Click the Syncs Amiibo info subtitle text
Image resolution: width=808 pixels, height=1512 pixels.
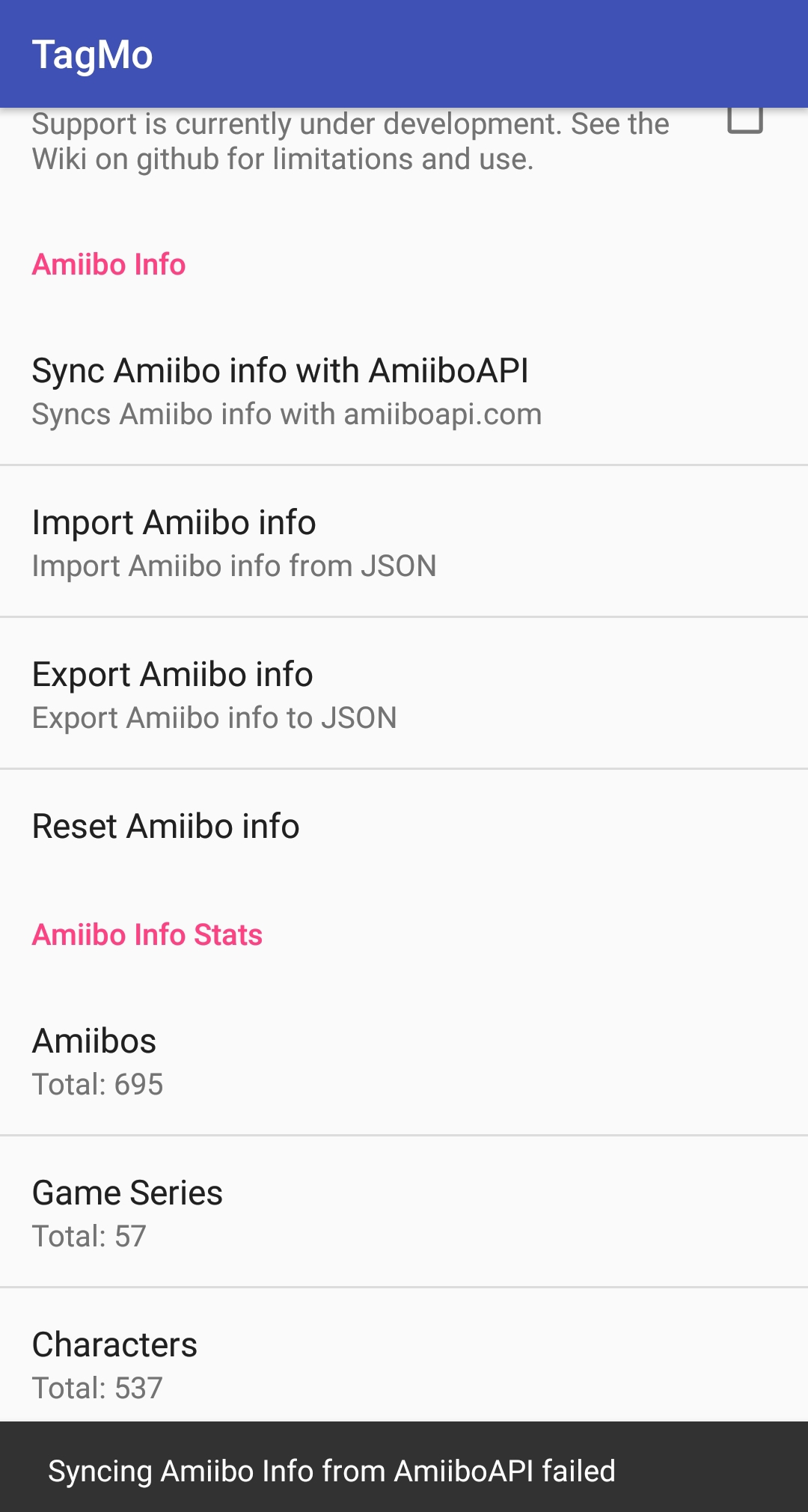(x=287, y=414)
